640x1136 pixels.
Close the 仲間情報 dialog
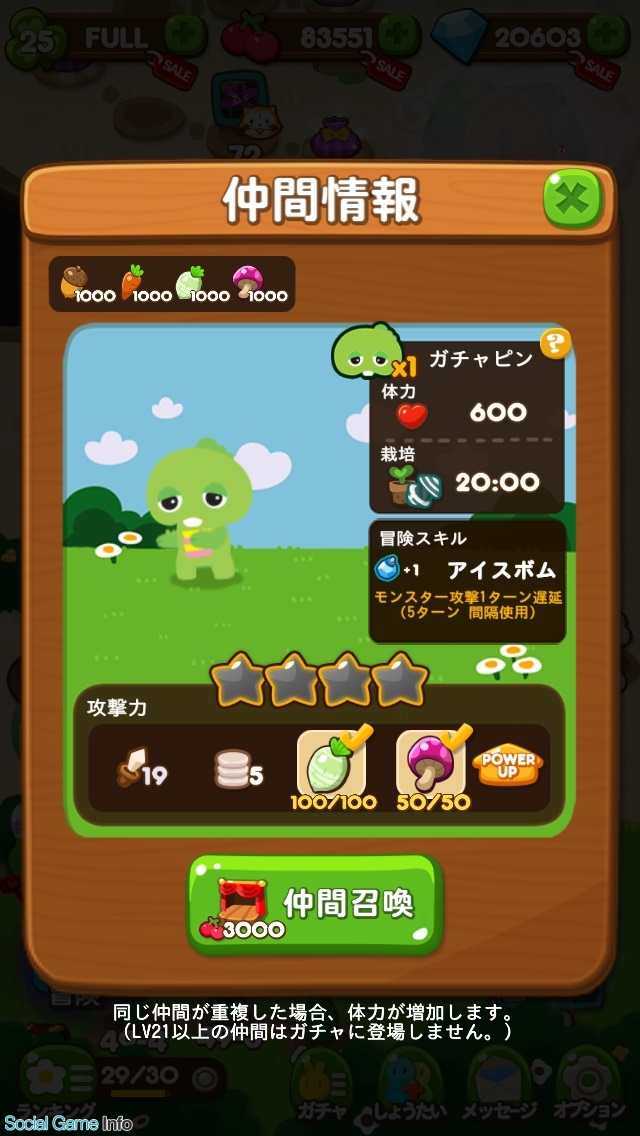point(572,198)
